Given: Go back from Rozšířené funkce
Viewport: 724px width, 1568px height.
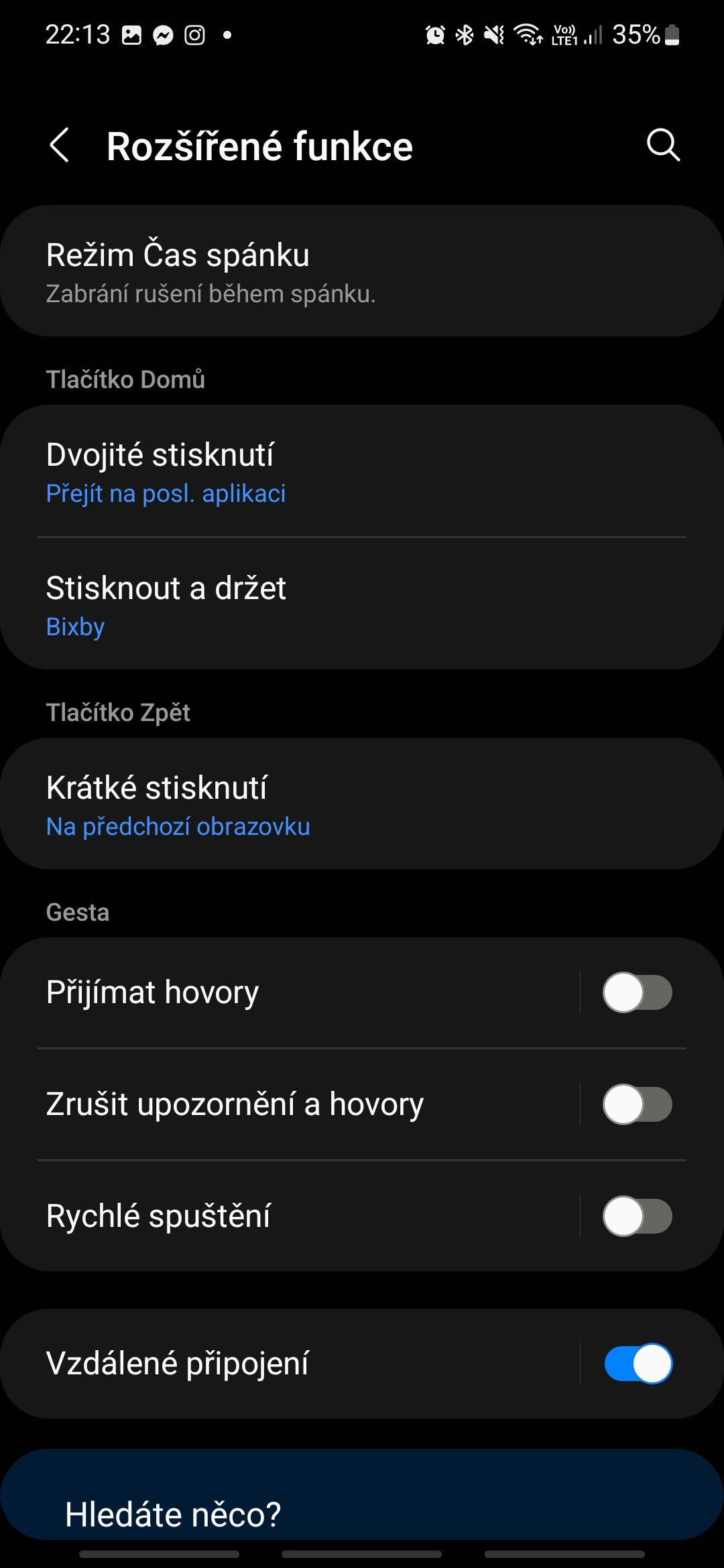Looking at the screenshot, I should pyautogui.click(x=59, y=145).
